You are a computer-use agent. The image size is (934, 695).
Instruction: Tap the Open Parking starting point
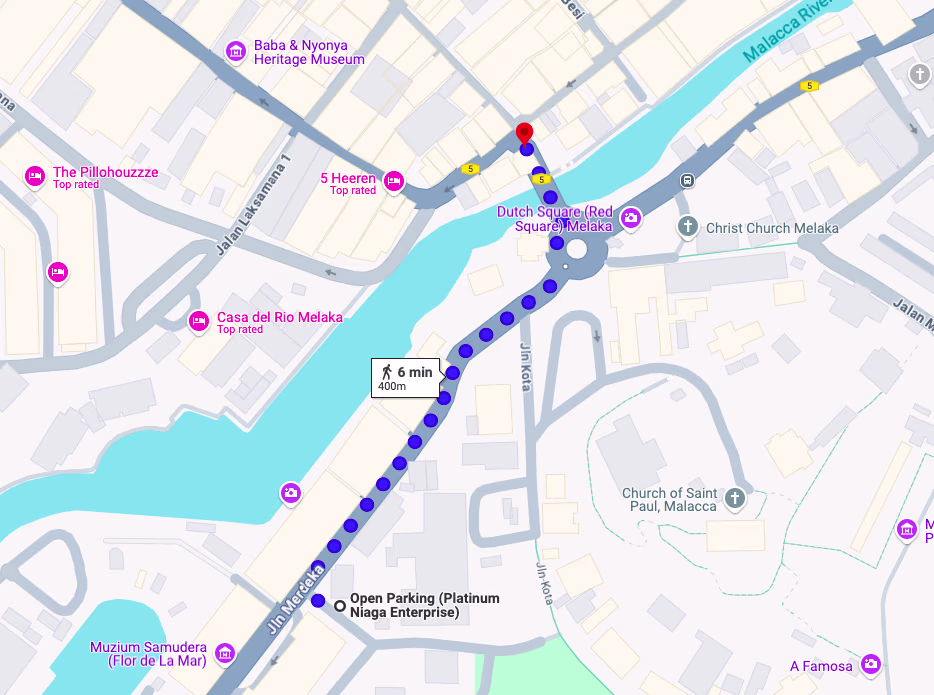click(340, 605)
